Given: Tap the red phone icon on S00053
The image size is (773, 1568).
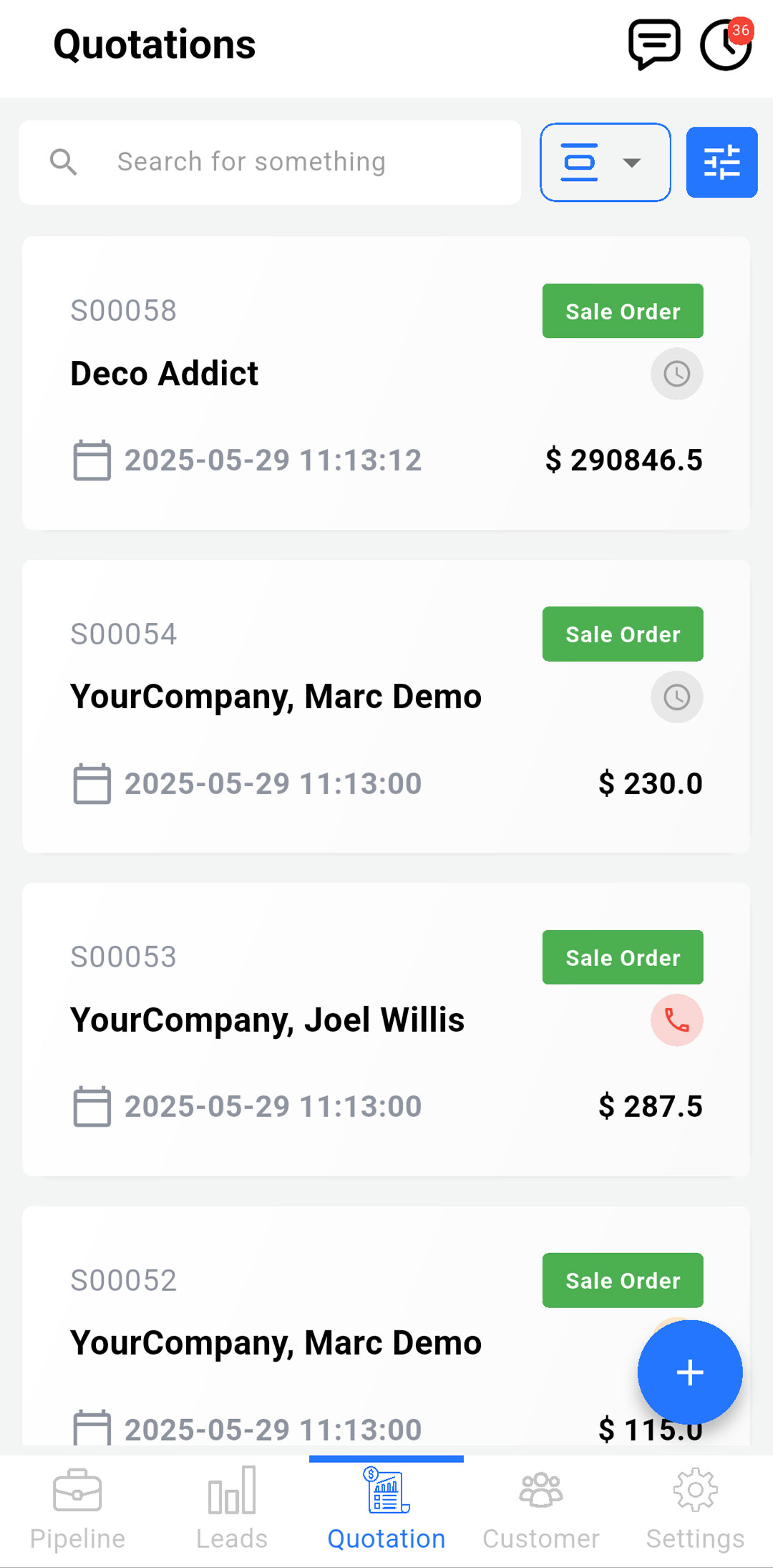Looking at the screenshot, I should pos(676,1020).
